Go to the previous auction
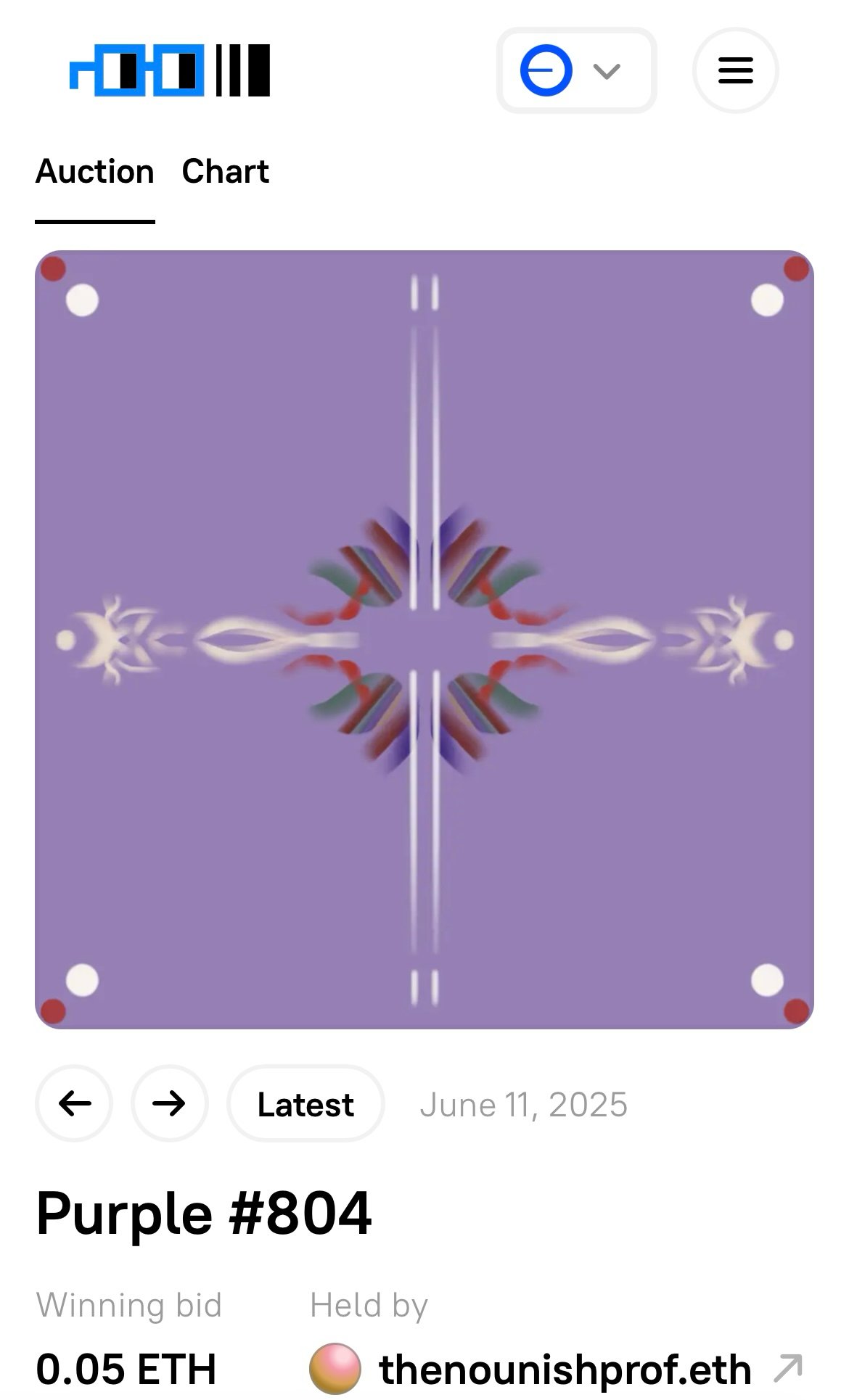The height and width of the screenshot is (1400, 849). pos(74,1103)
